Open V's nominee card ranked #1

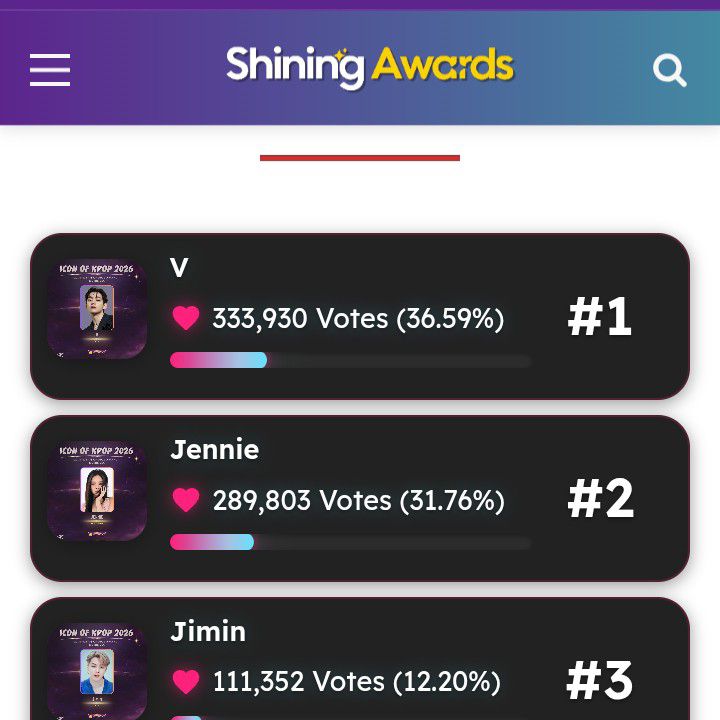pos(360,316)
